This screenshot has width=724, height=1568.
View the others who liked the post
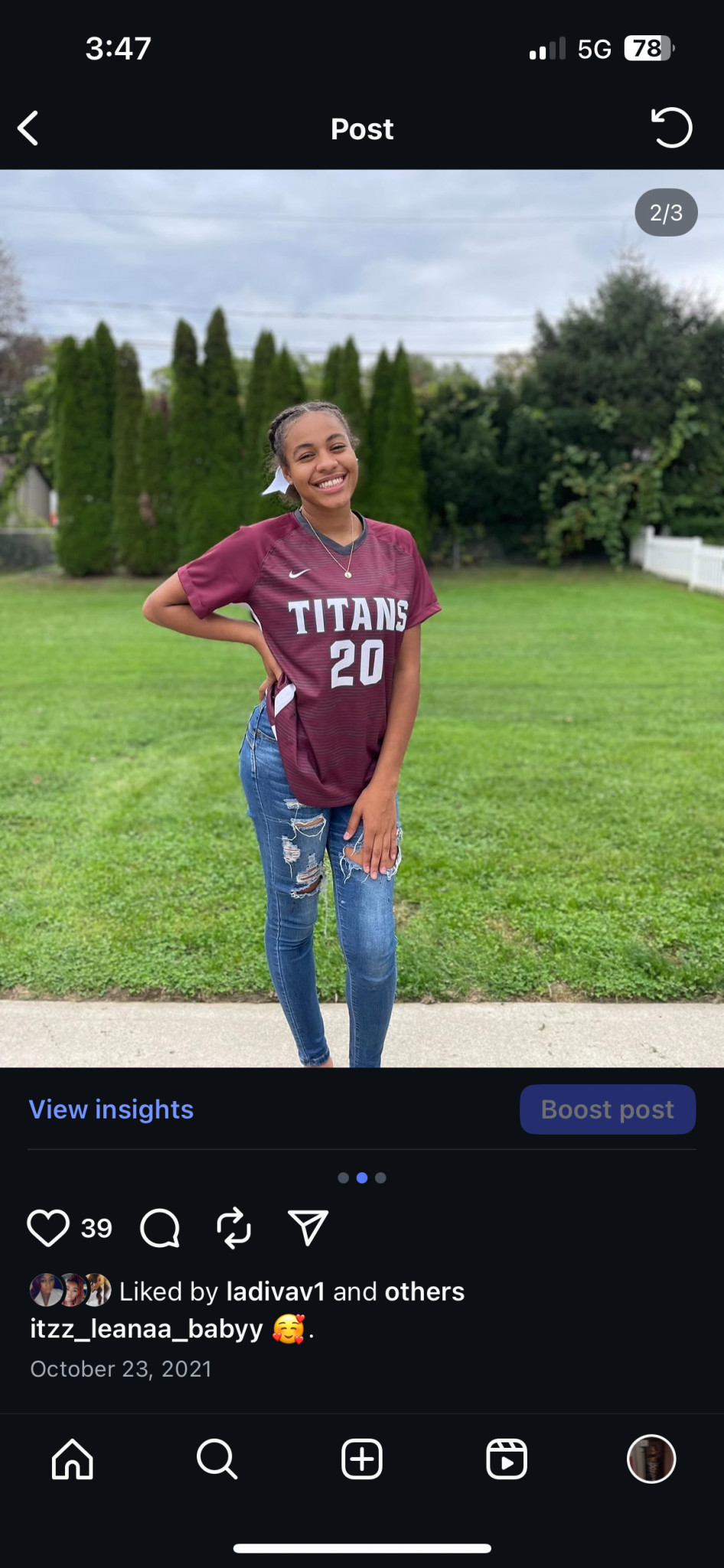424,1292
